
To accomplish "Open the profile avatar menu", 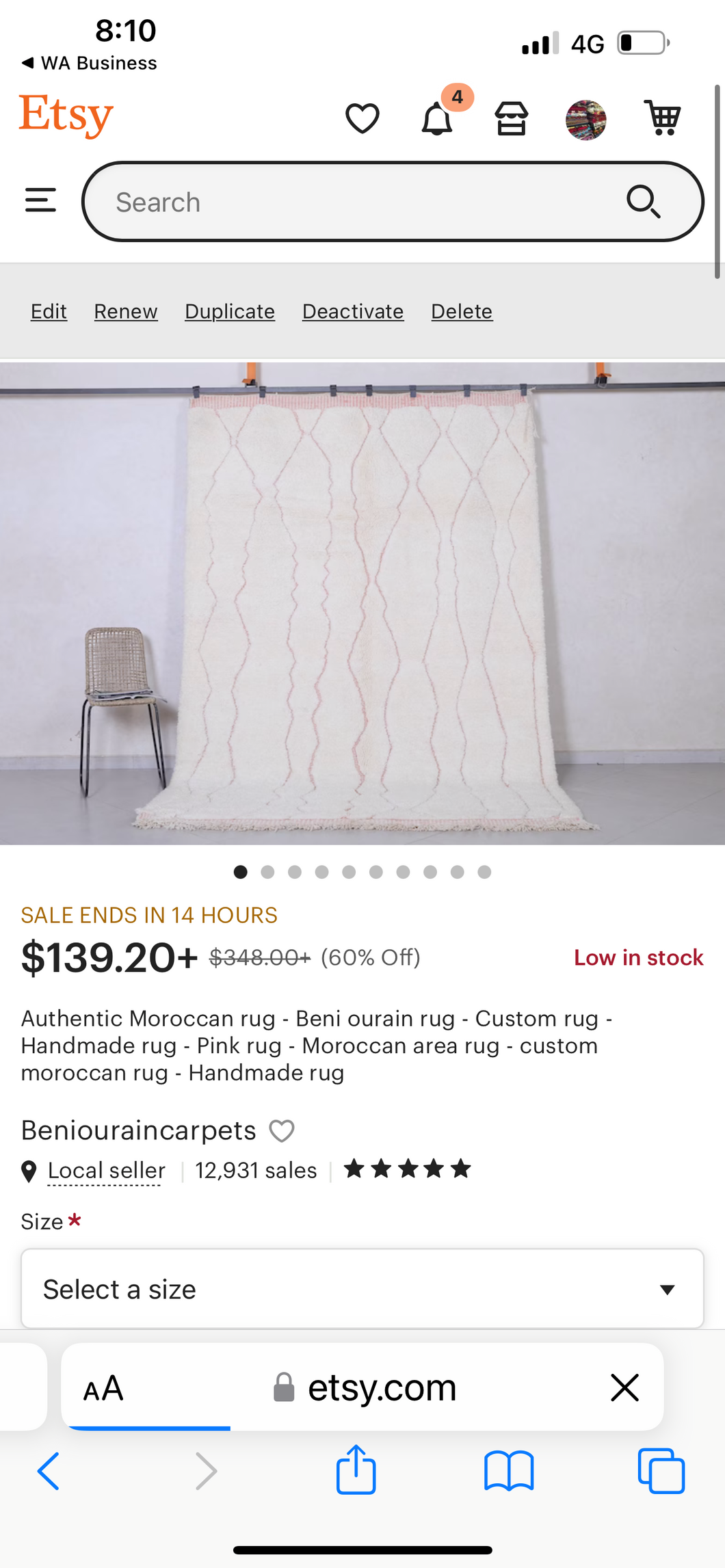I will click(585, 120).
